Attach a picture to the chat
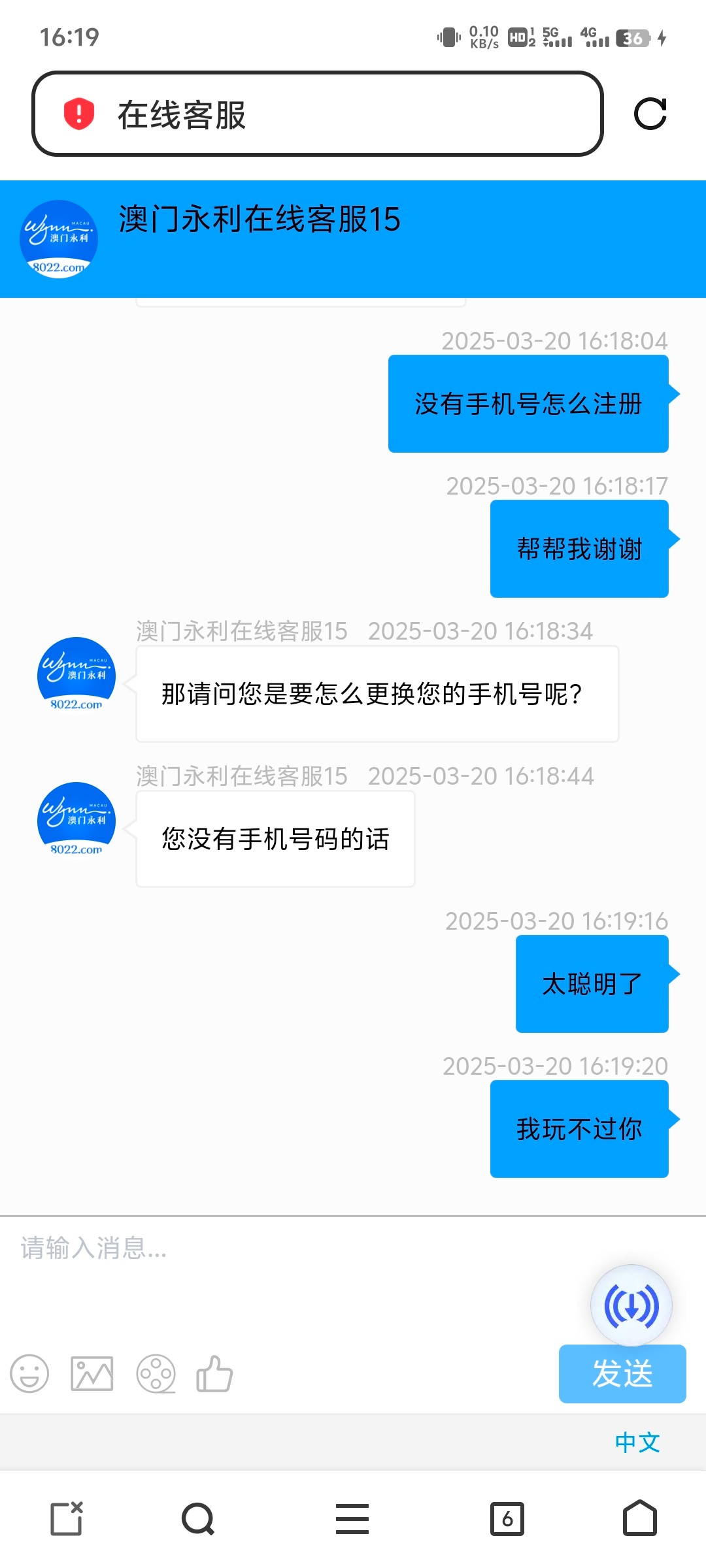 92,1373
